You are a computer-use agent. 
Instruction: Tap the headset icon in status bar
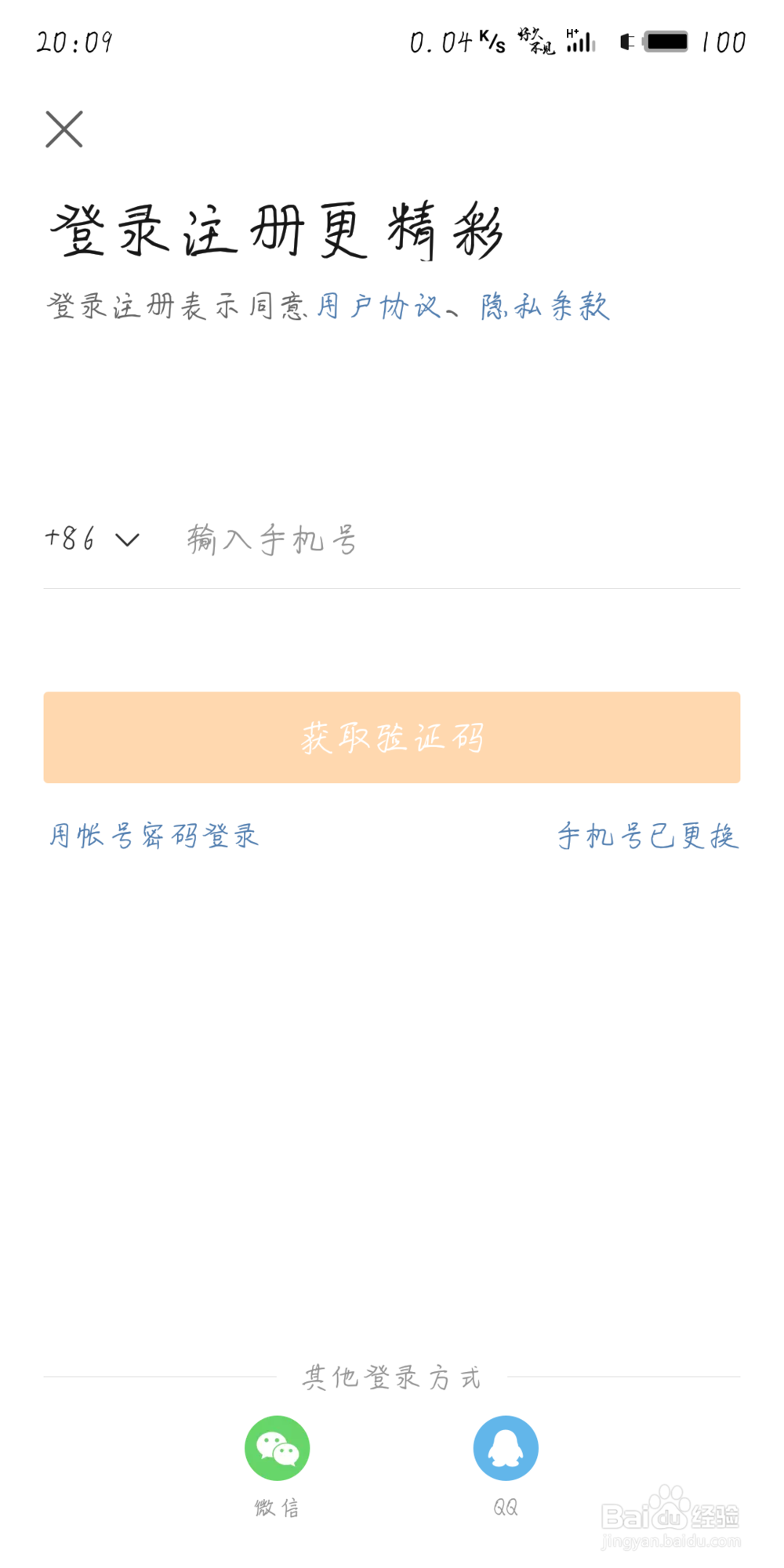[627, 41]
